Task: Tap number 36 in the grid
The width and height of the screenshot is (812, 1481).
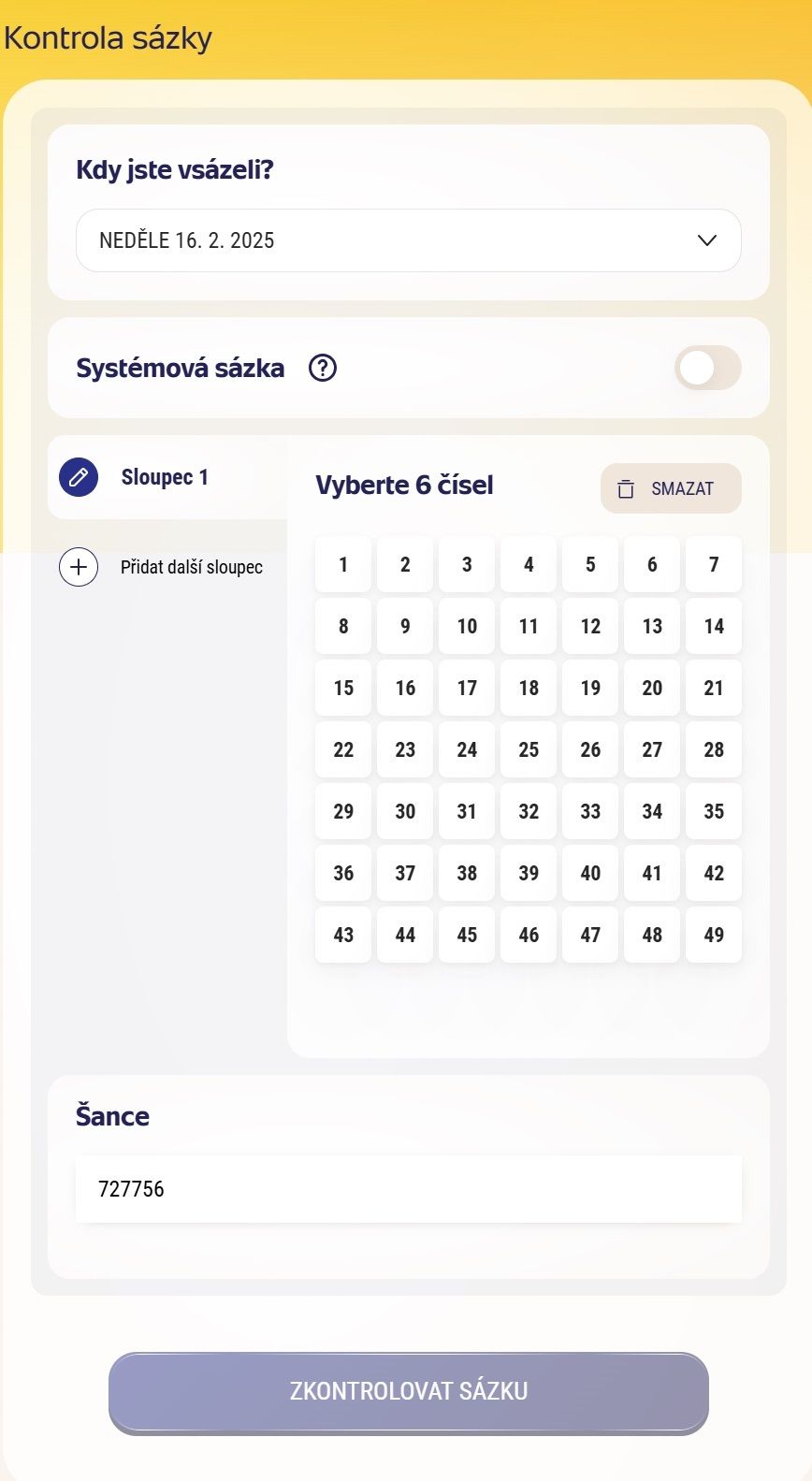Action: coord(343,873)
